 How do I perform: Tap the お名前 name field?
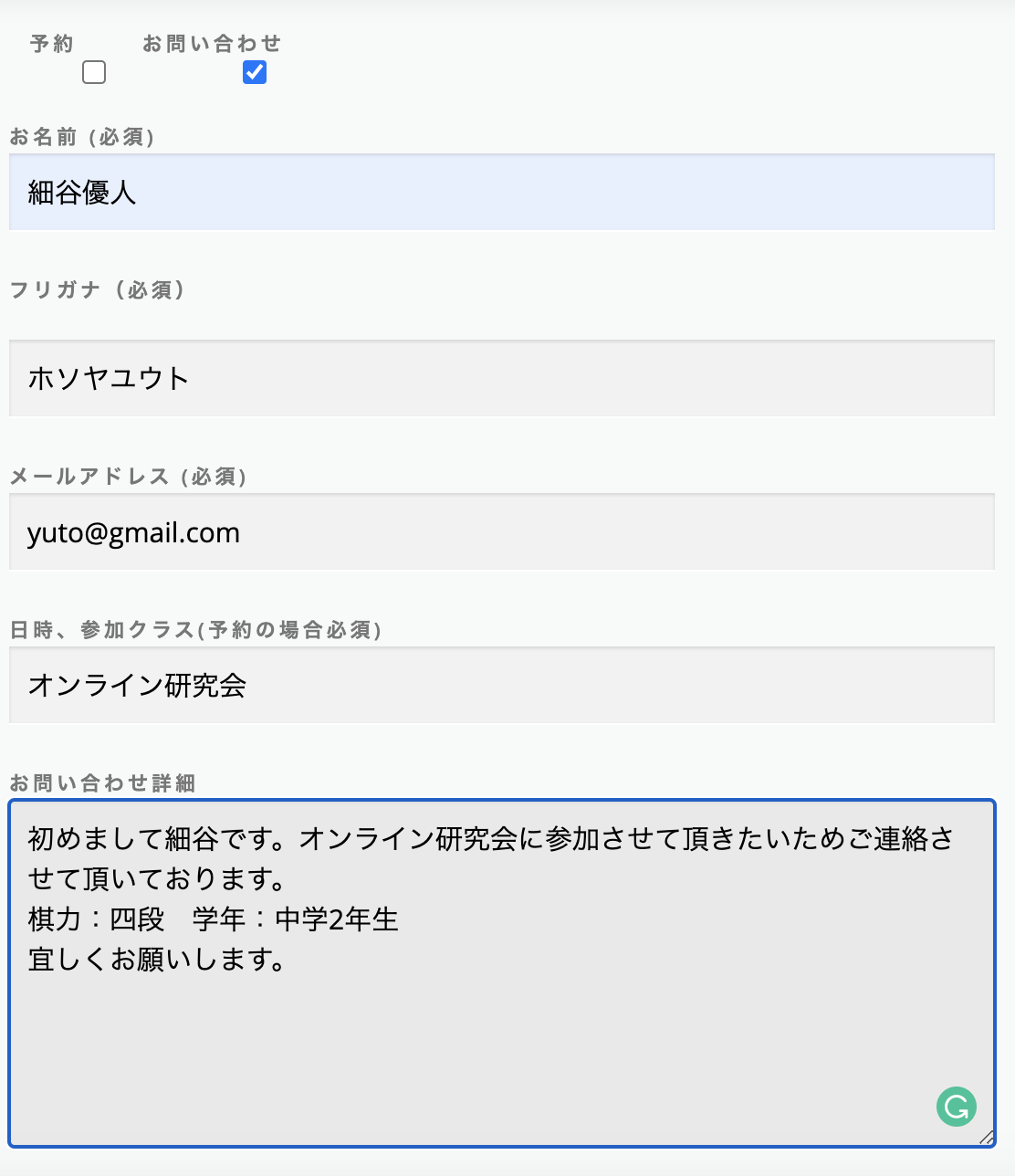(501, 193)
